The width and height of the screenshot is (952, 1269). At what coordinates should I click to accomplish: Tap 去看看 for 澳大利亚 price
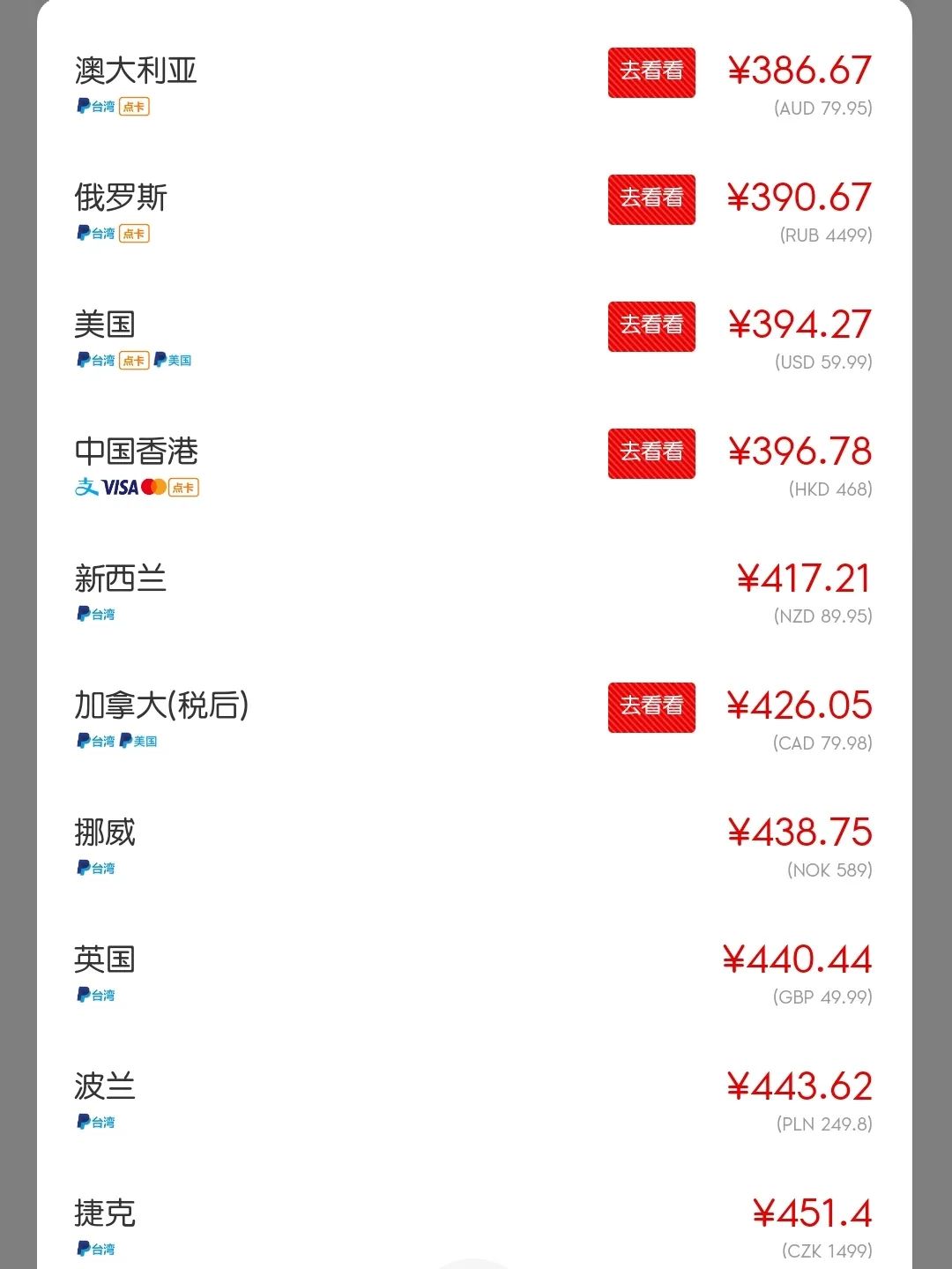[651, 72]
